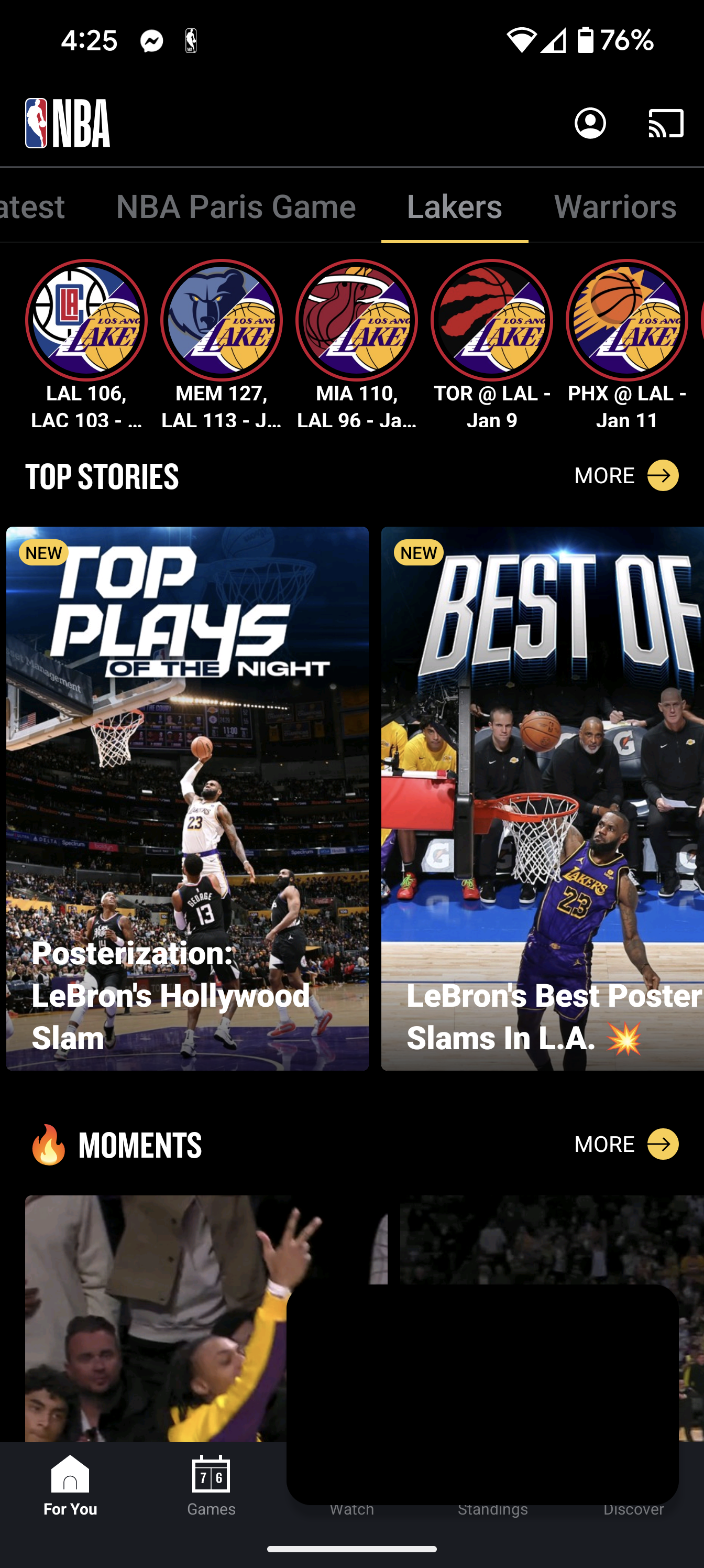Image resolution: width=704 pixels, height=1568 pixels.
Task: Switch to the NBA Paris Game tab
Action: pyautogui.click(x=236, y=206)
